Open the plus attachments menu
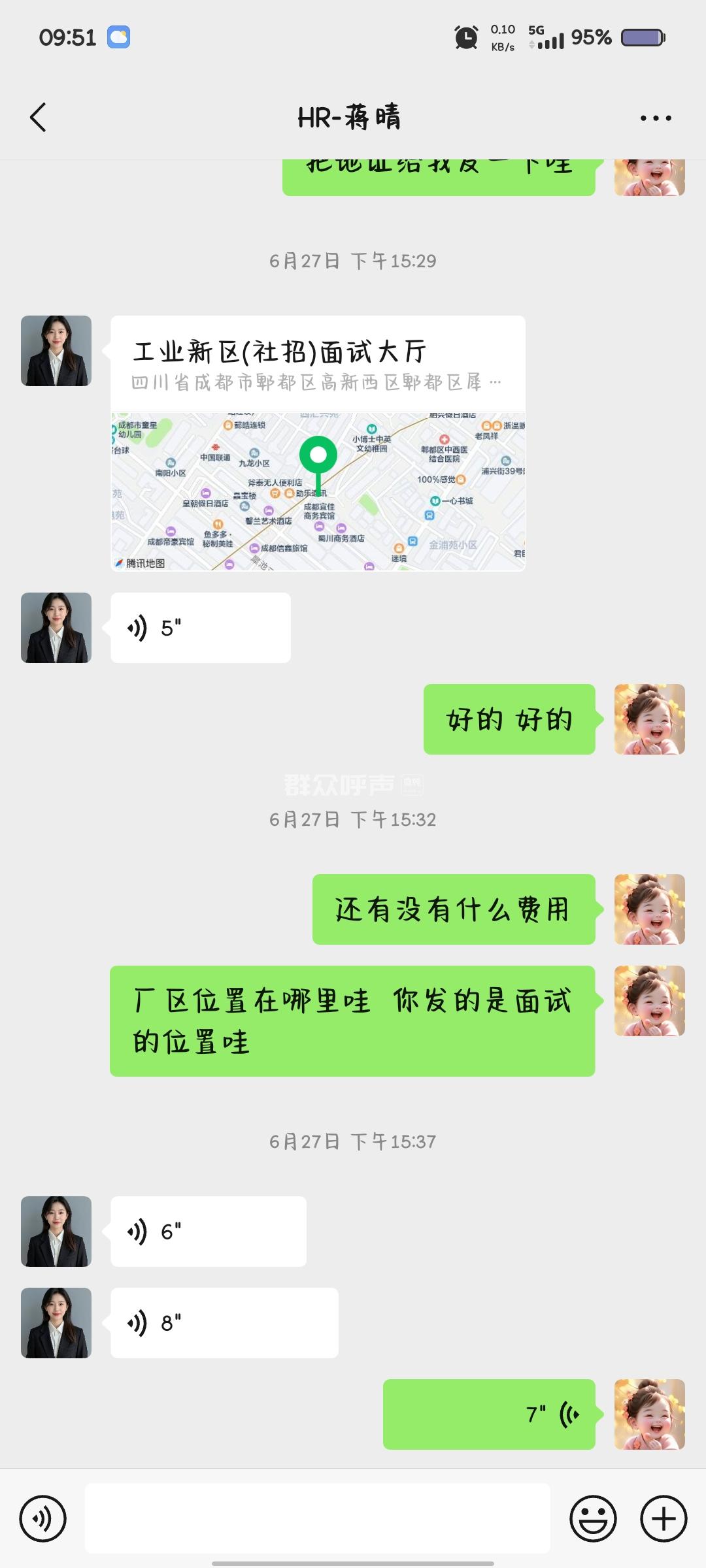The width and height of the screenshot is (706, 1568). [x=664, y=1518]
